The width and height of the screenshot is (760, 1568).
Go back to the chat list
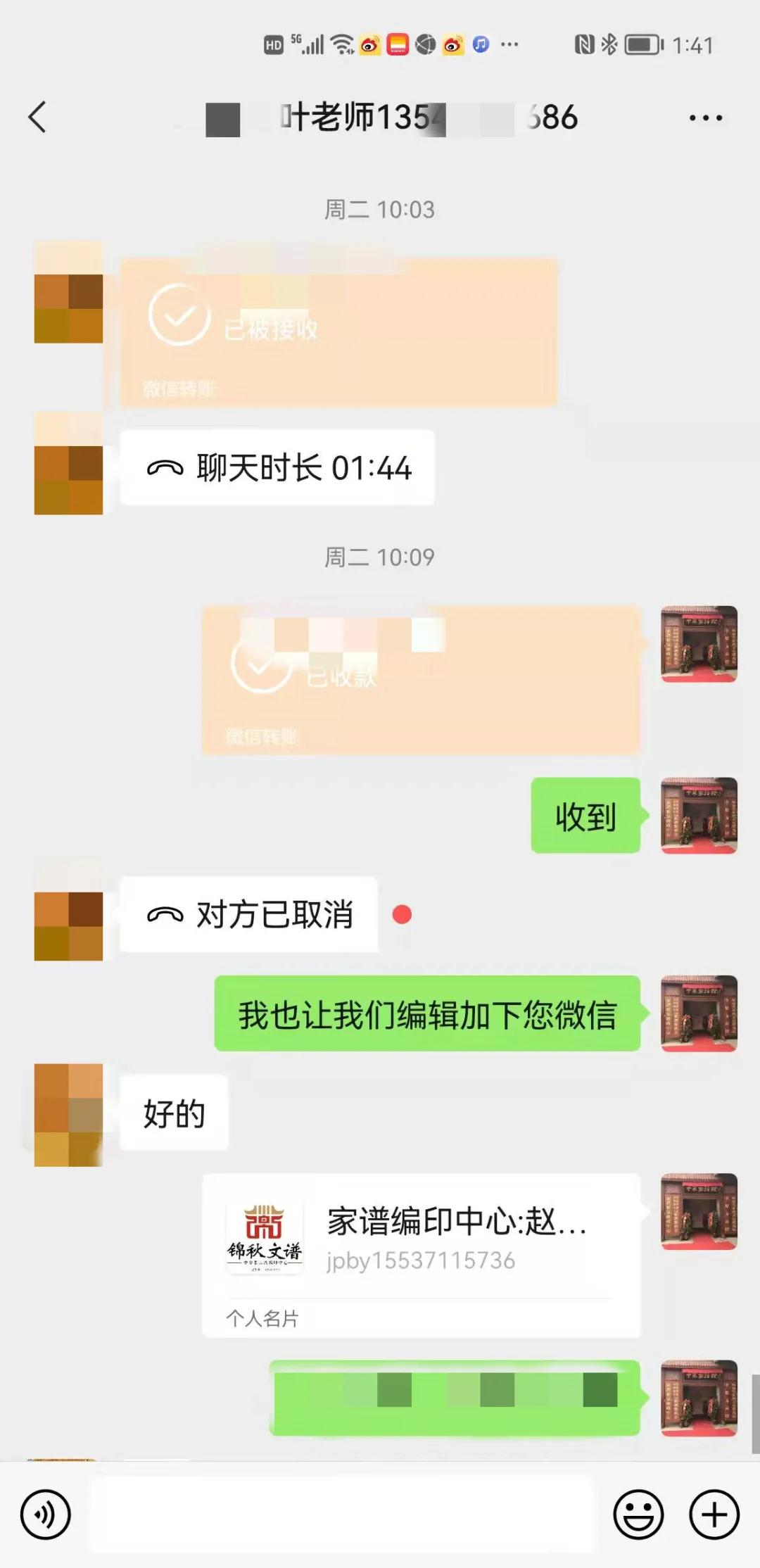coord(37,117)
